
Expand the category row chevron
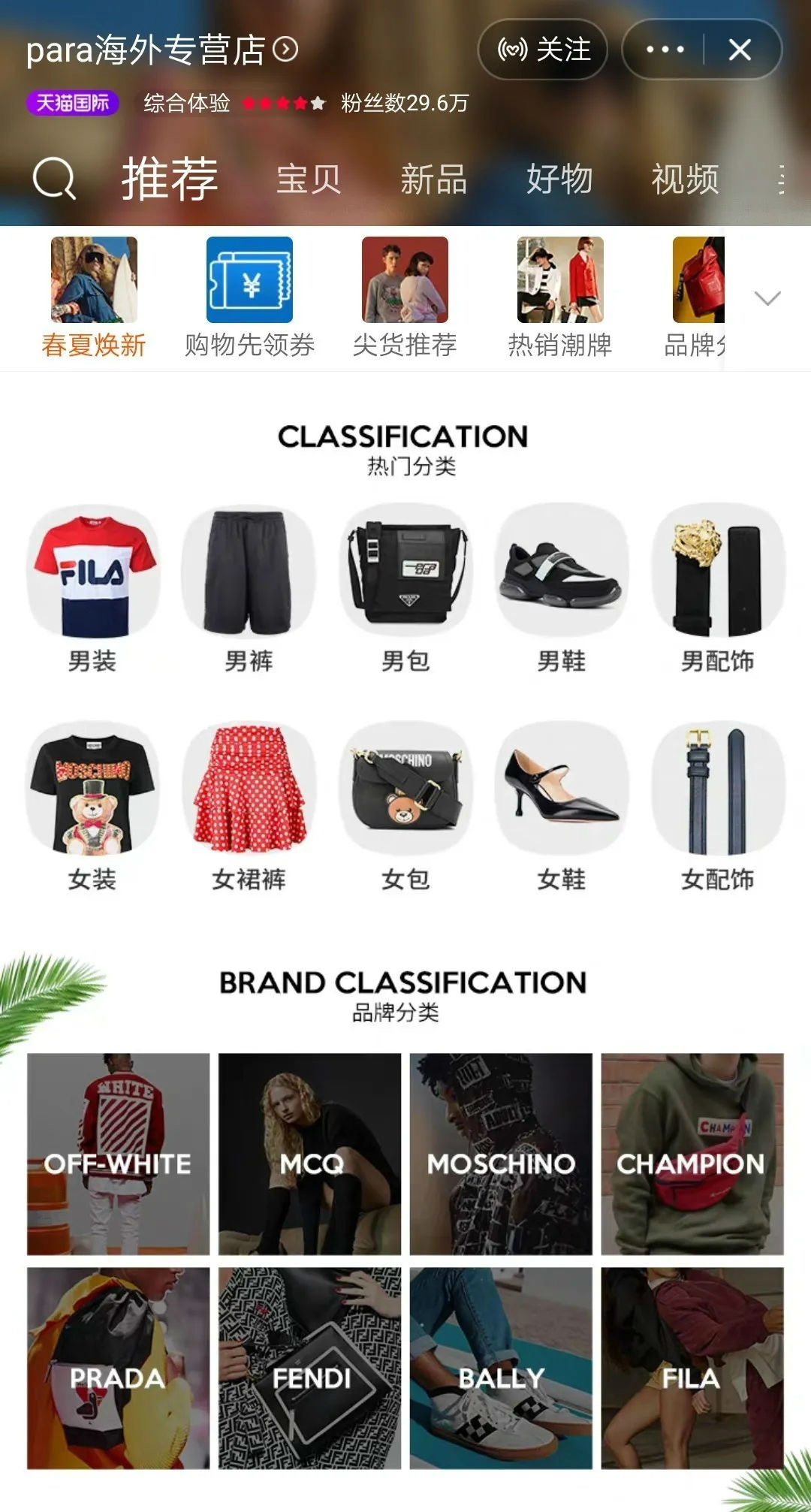767,298
